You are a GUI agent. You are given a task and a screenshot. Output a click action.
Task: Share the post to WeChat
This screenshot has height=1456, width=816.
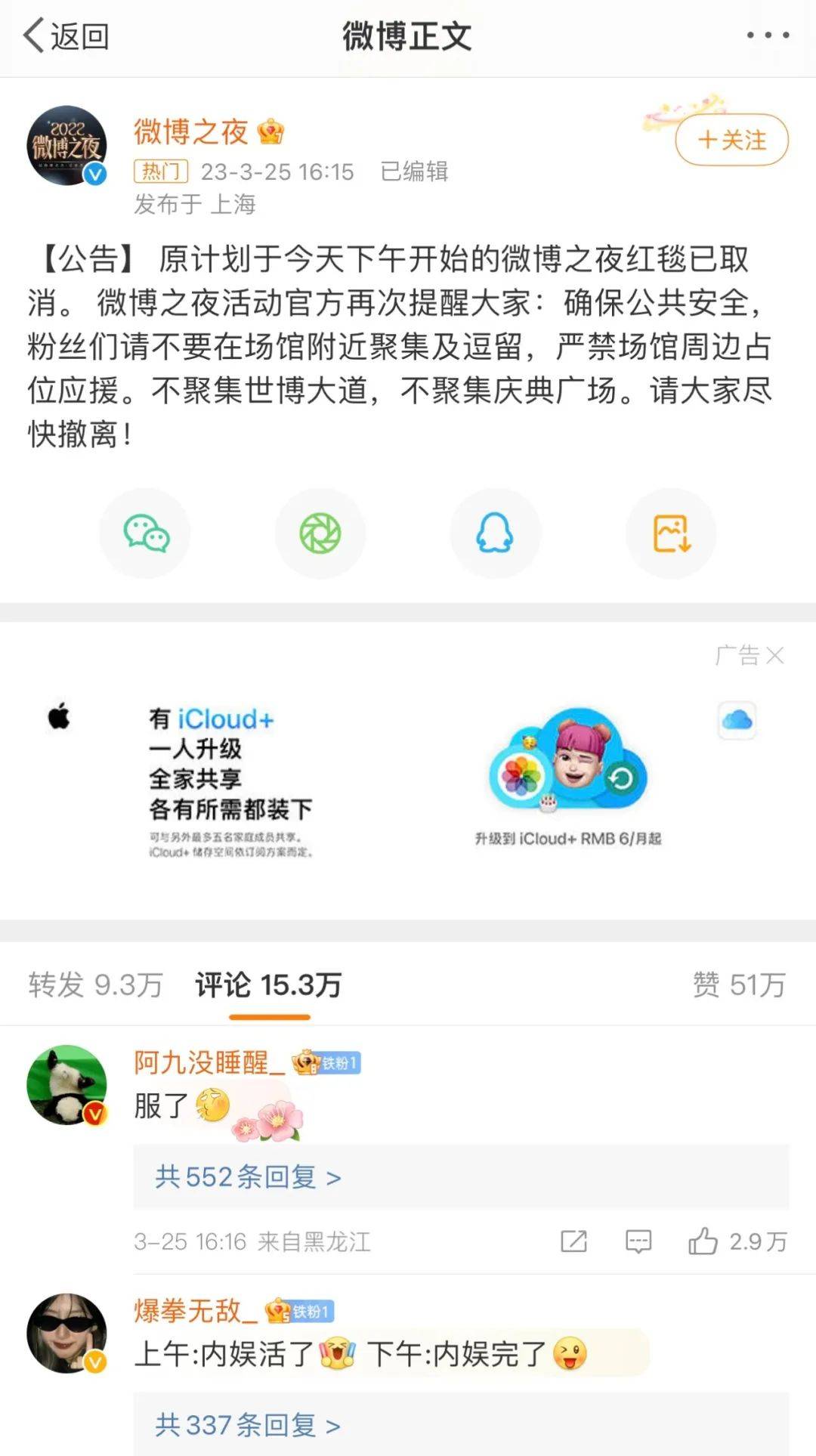click(x=146, y=534)
